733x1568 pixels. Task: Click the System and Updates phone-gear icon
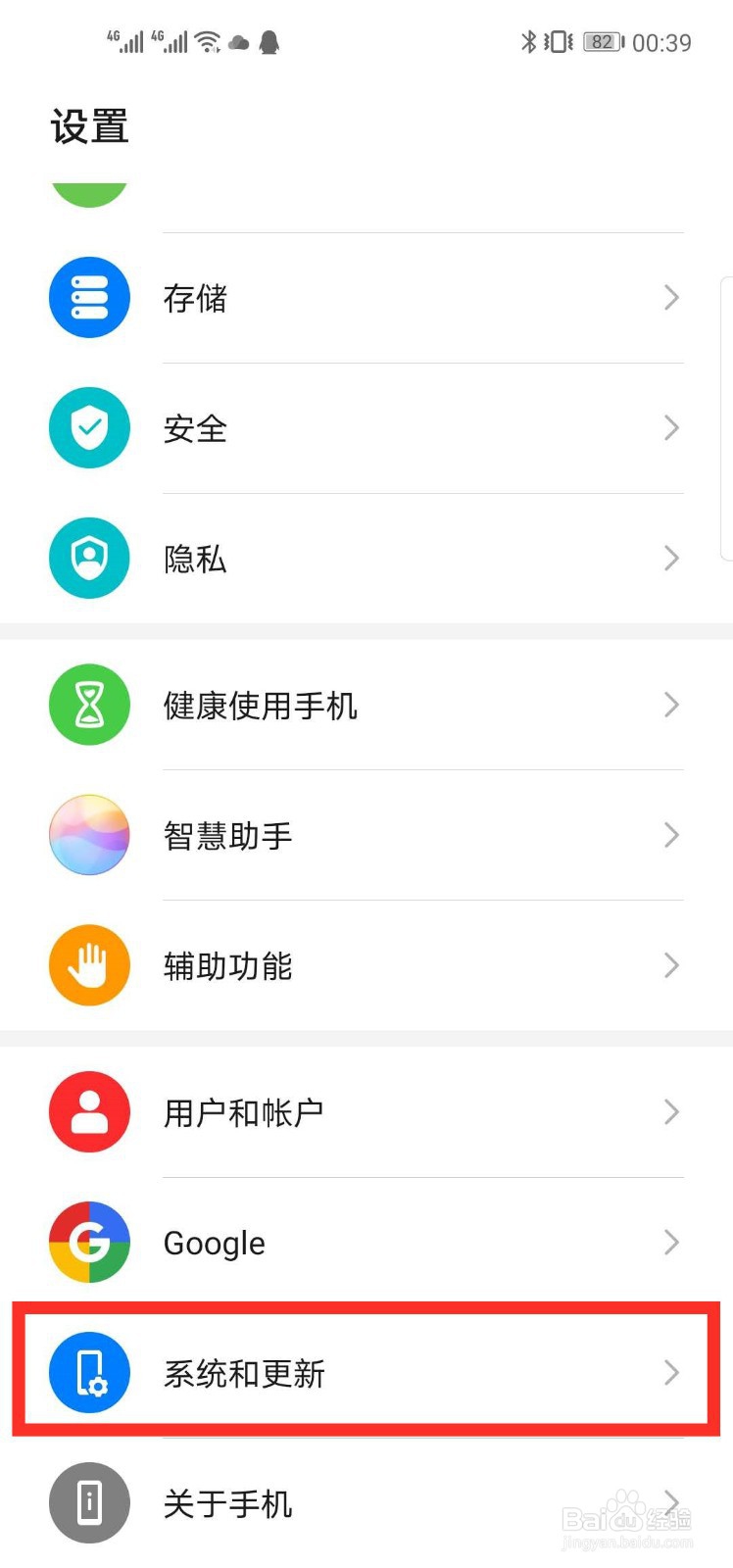pyautogui.click(x=89, y=1373)
